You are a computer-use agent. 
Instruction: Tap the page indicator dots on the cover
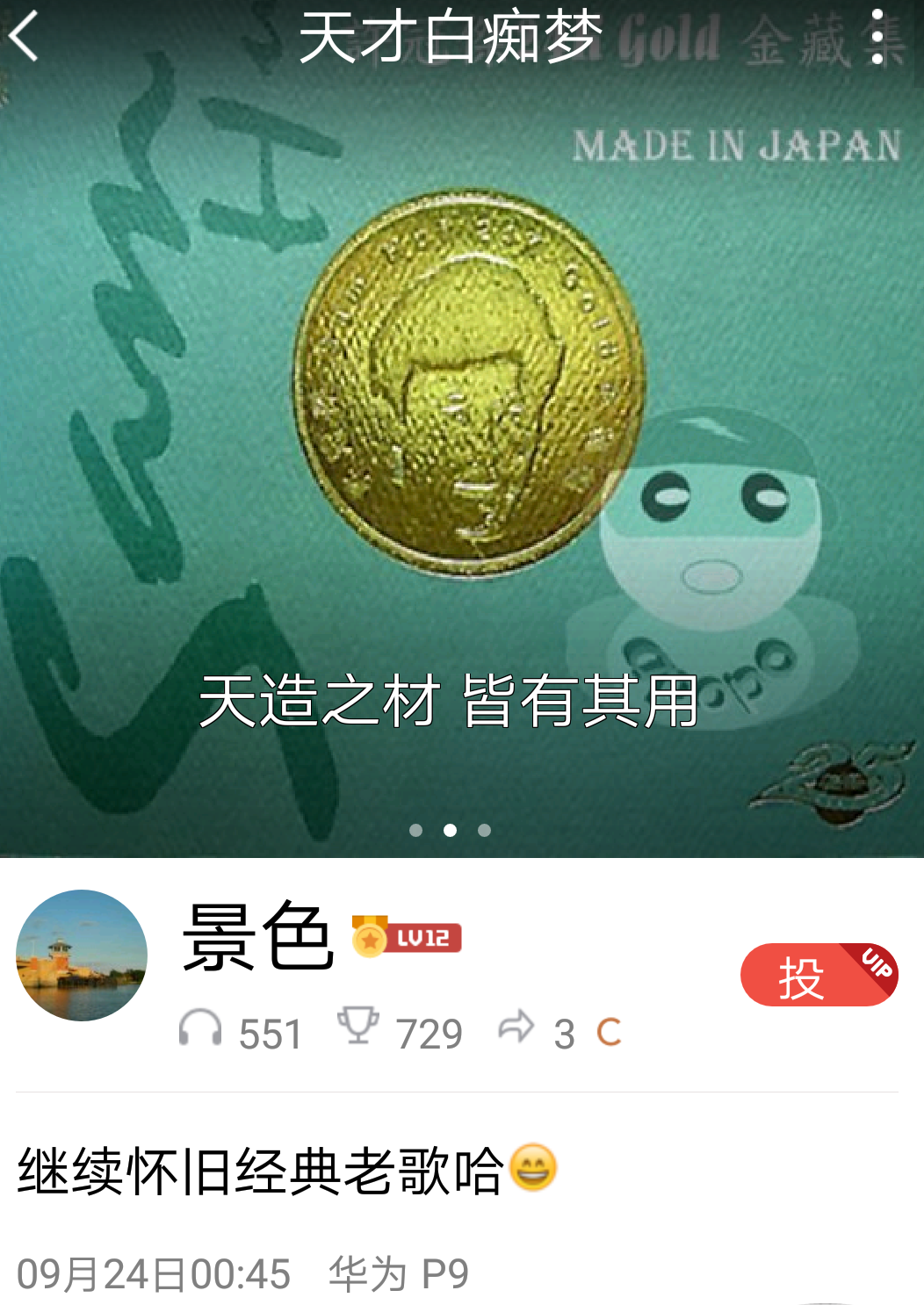tap(450, 830)
